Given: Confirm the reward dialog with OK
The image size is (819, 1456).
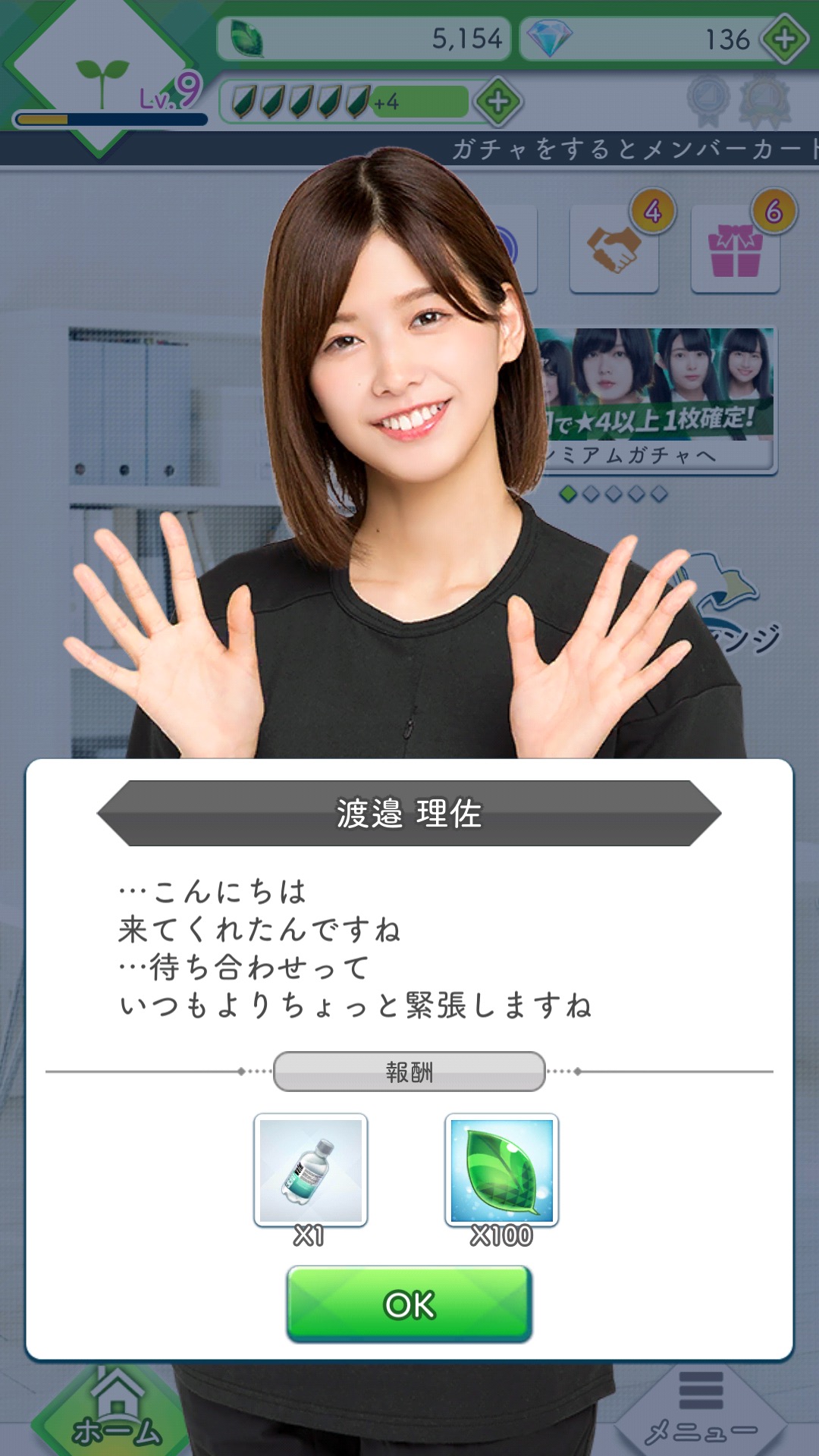Looking at the screenshot, I should (x=409, y=1304).
